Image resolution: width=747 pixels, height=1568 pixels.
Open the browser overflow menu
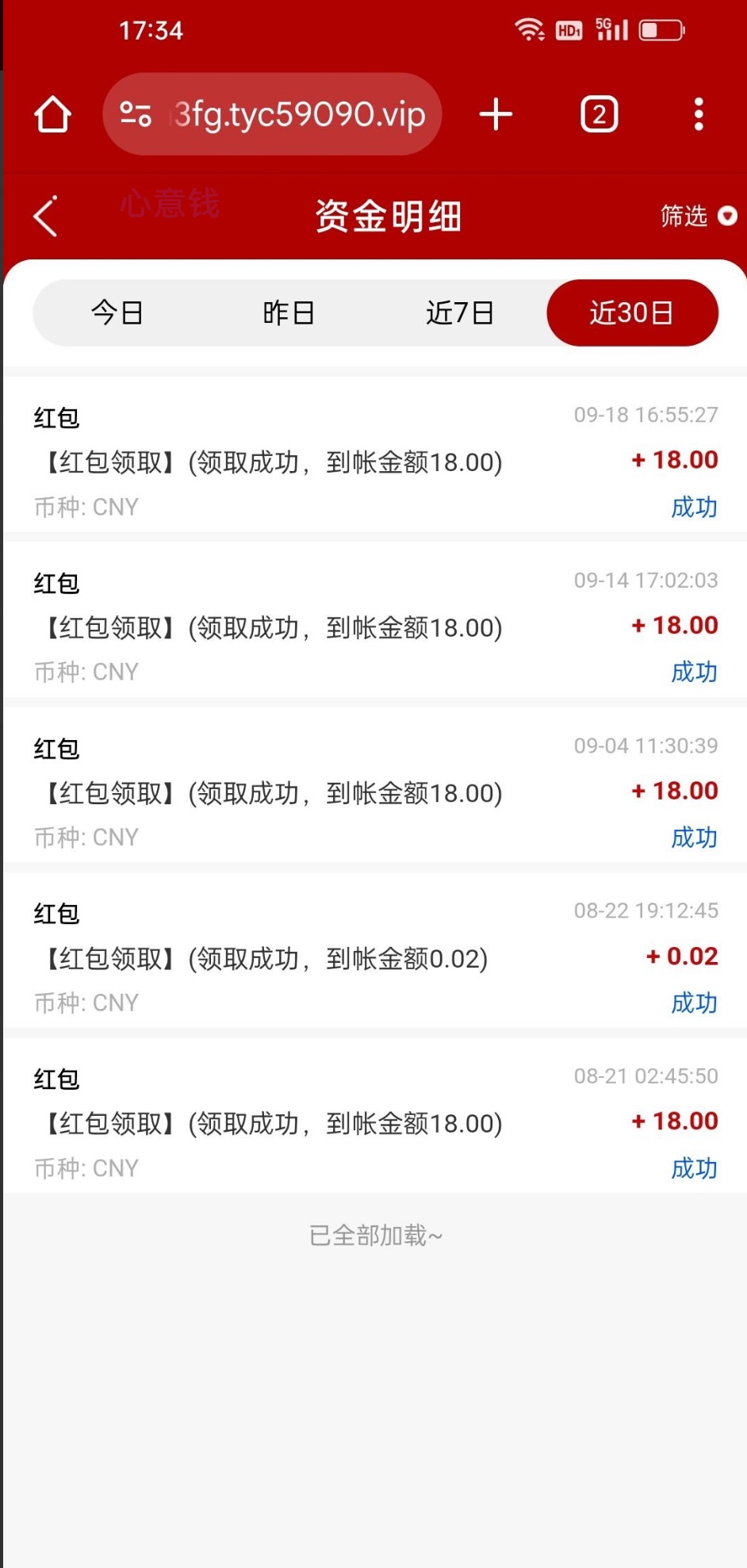click(x=698, y=114)
